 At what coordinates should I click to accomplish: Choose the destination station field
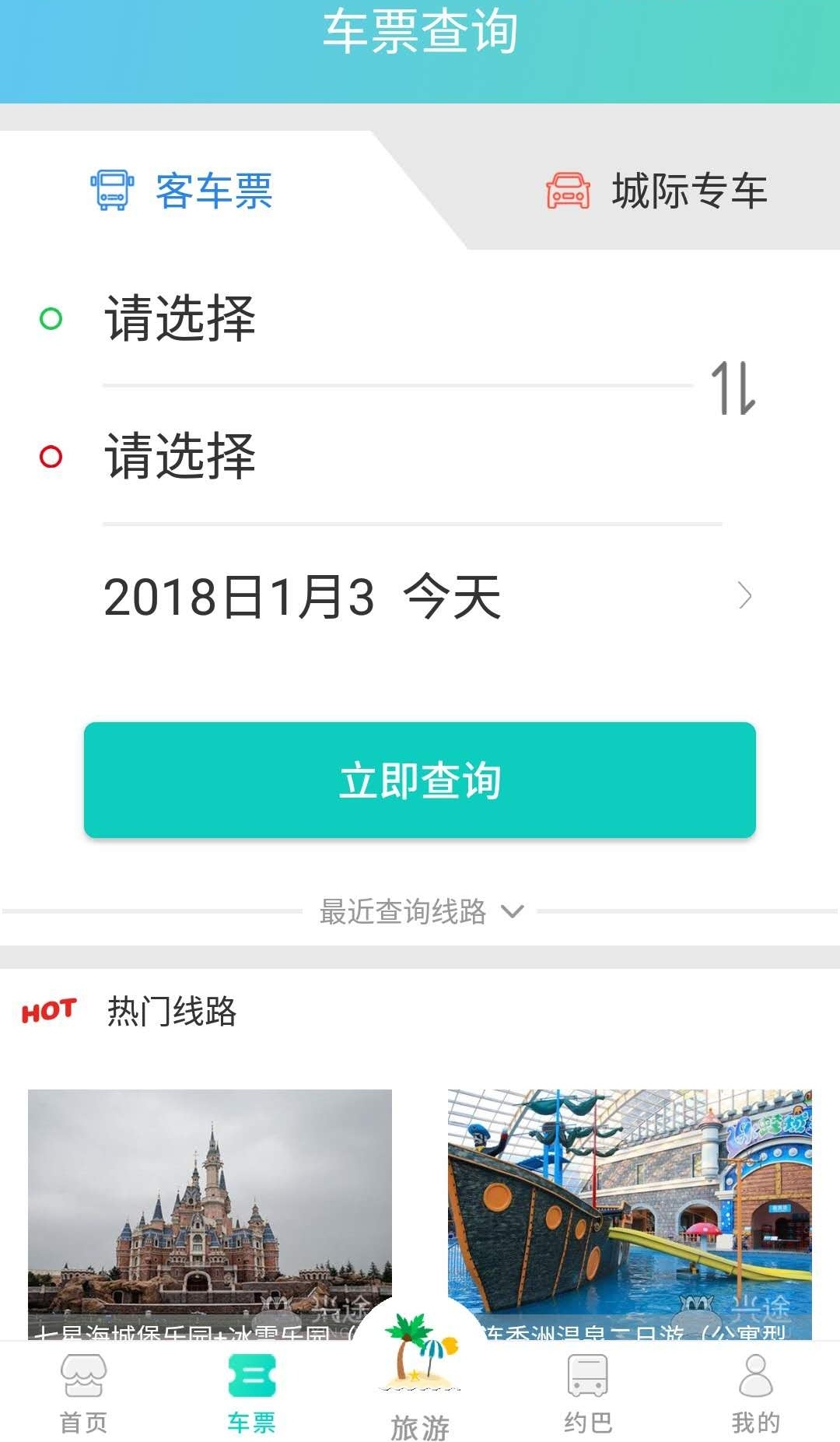[x=389, y=457]
